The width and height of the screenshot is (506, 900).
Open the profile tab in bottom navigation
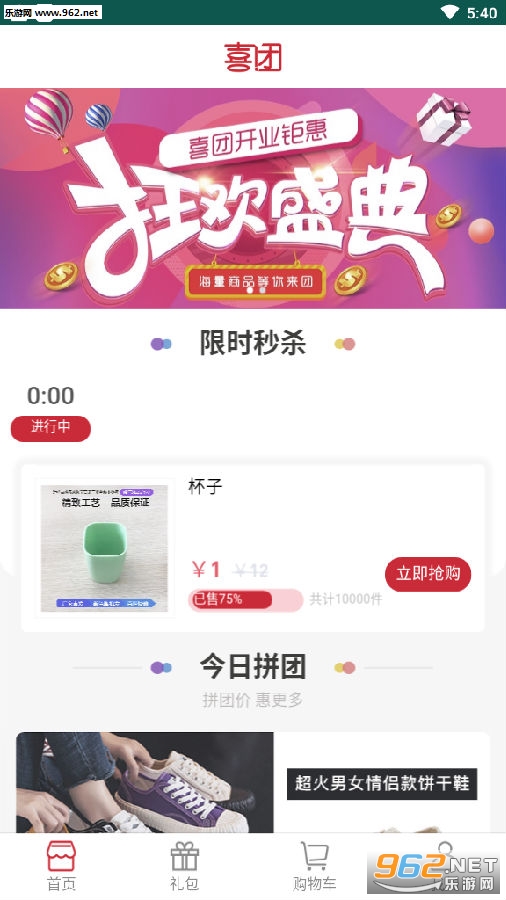pos(443,866)
